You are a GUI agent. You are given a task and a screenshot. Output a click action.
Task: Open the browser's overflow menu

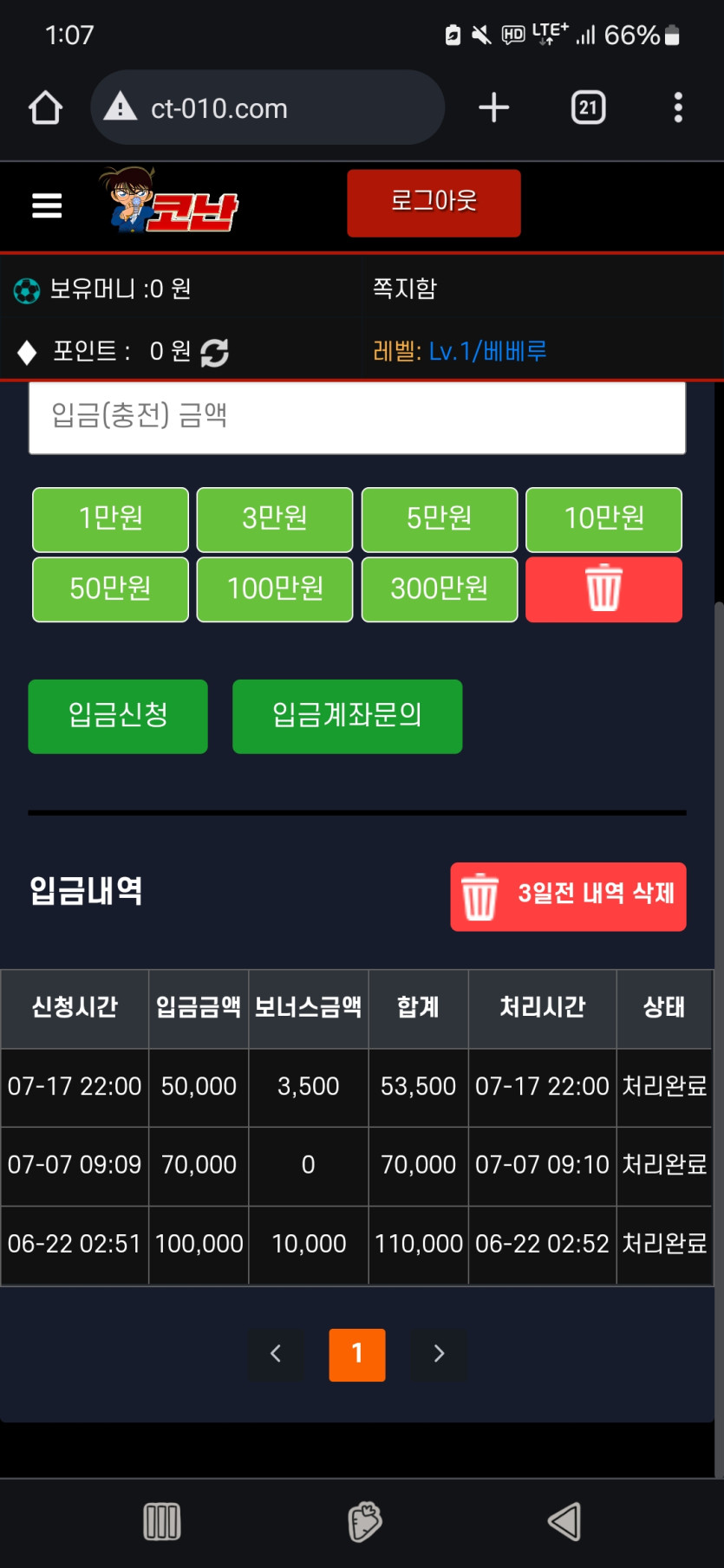tap(678, 107)
